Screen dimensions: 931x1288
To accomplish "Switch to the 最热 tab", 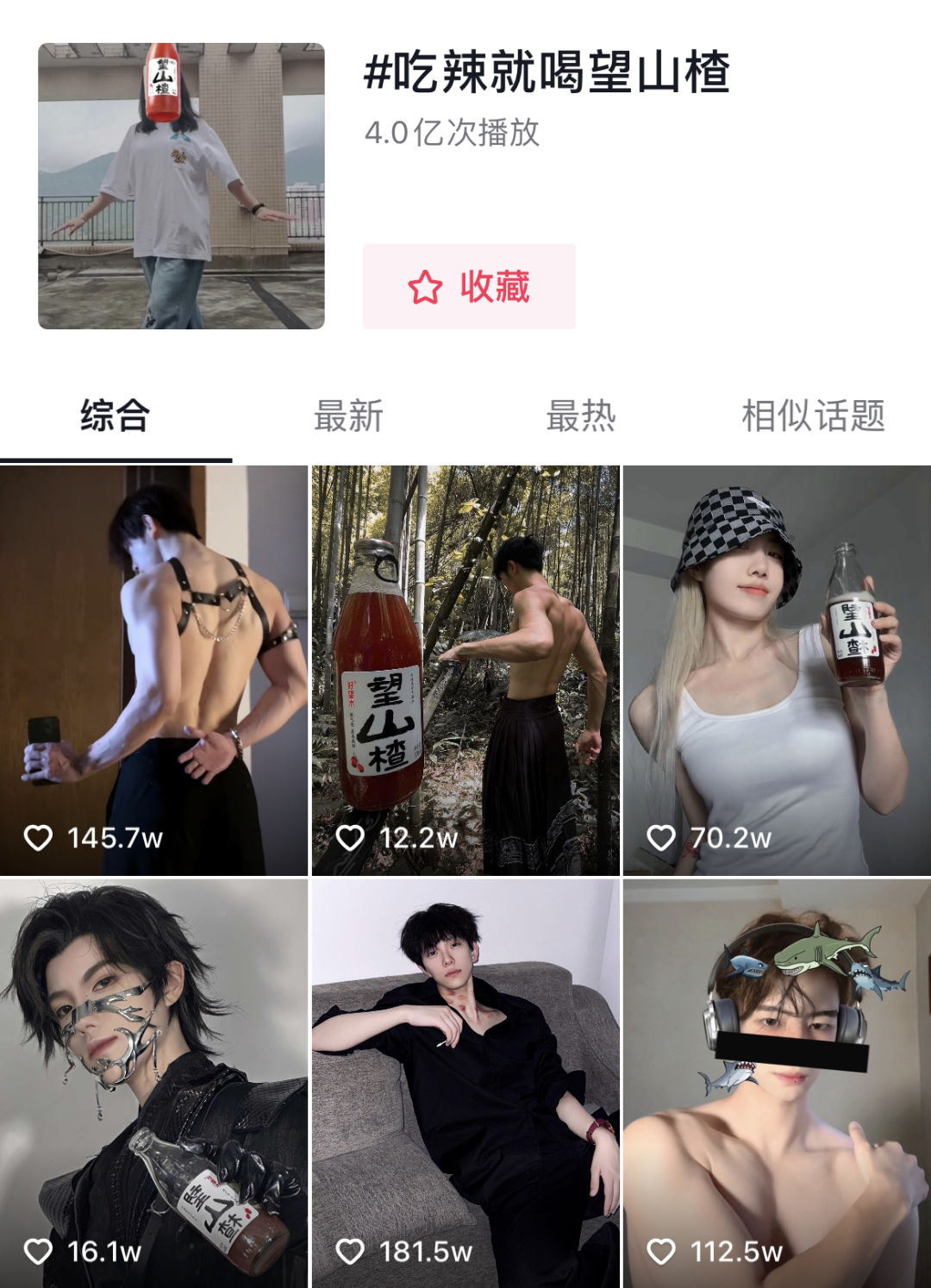I will coord(581,416).
